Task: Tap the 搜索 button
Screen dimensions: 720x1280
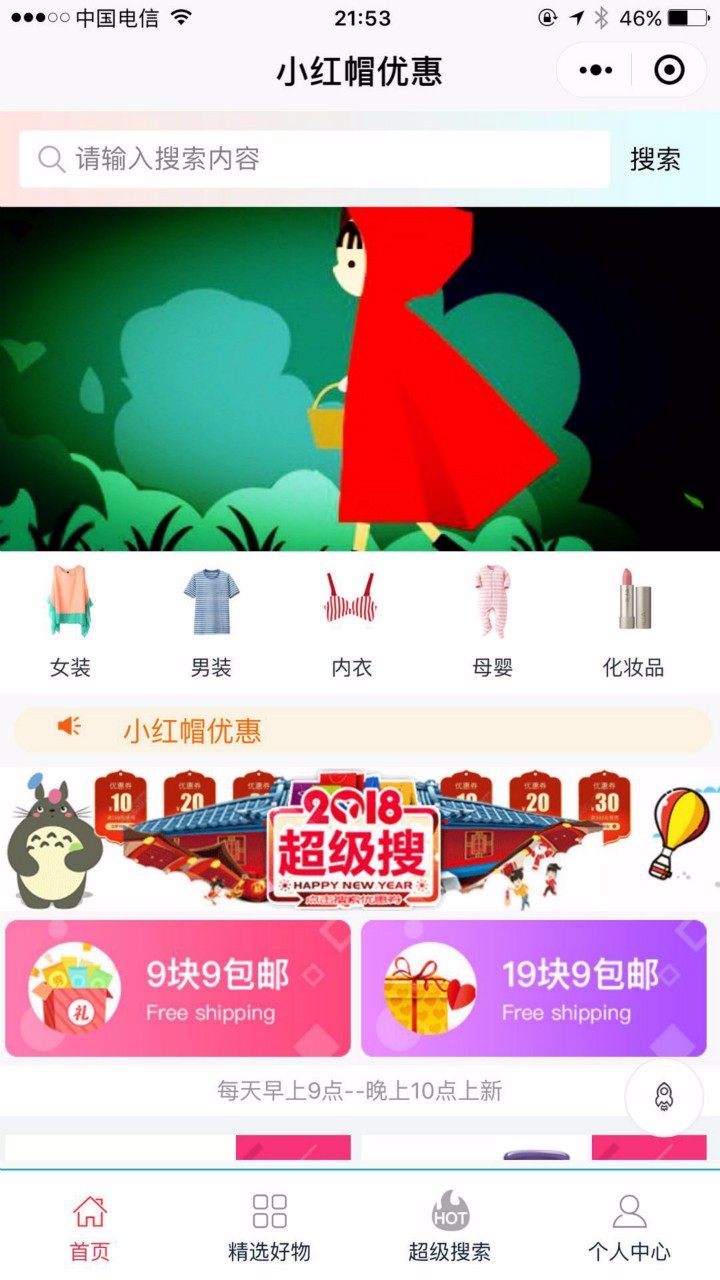Action: click(655, 159)
